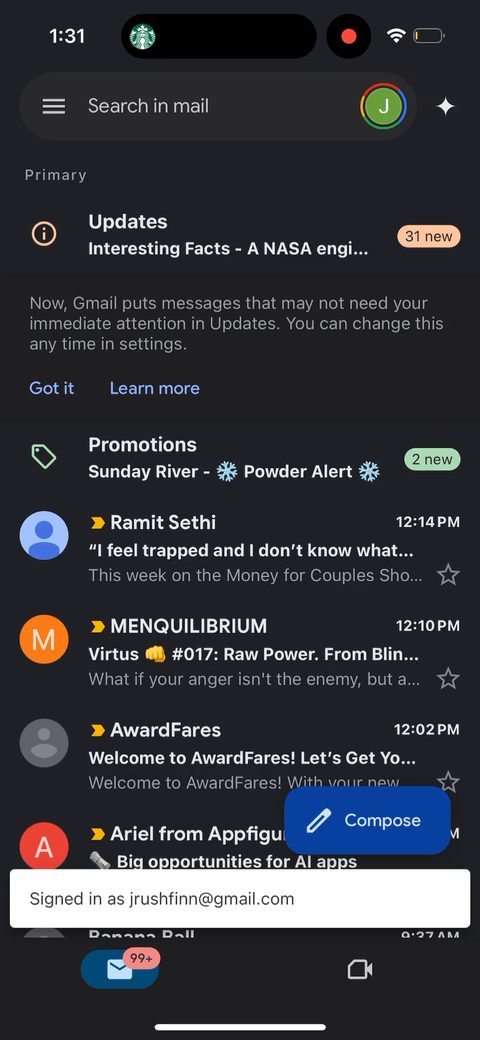Switch to the Mail tab

[x=120, y=969]
